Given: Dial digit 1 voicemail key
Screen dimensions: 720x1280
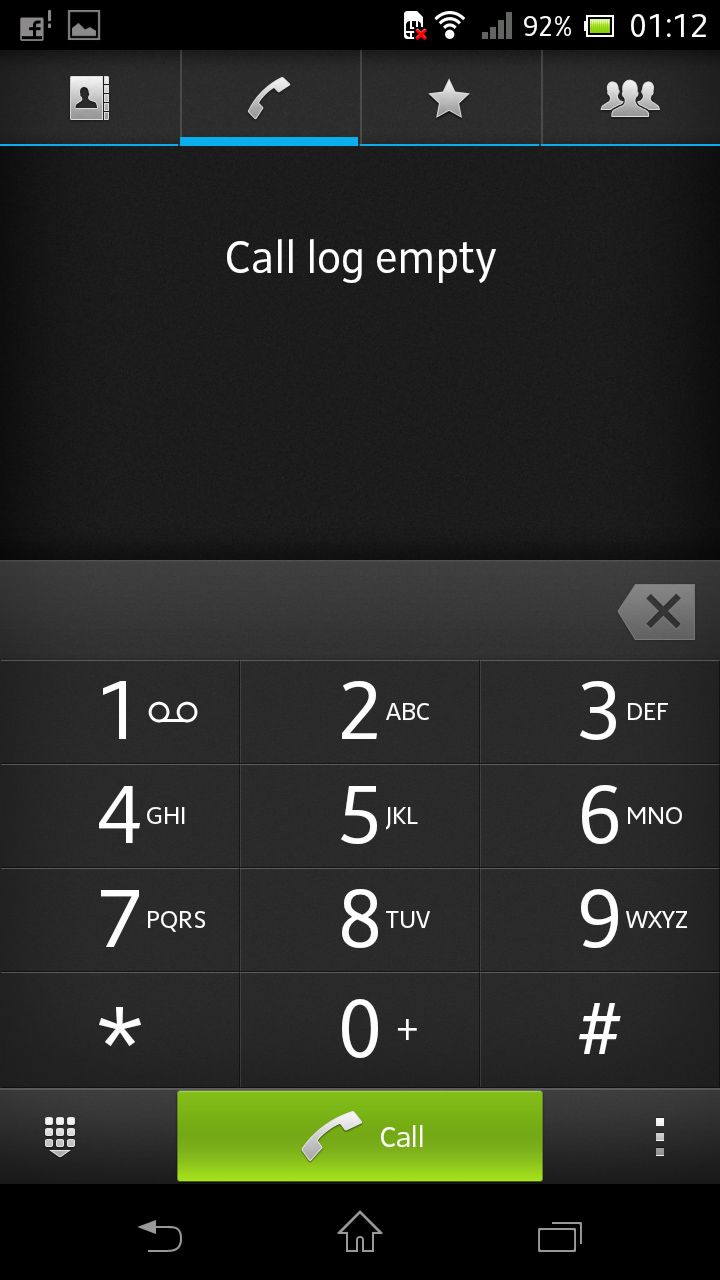Looking at the screenshot, I should [120, 712].
